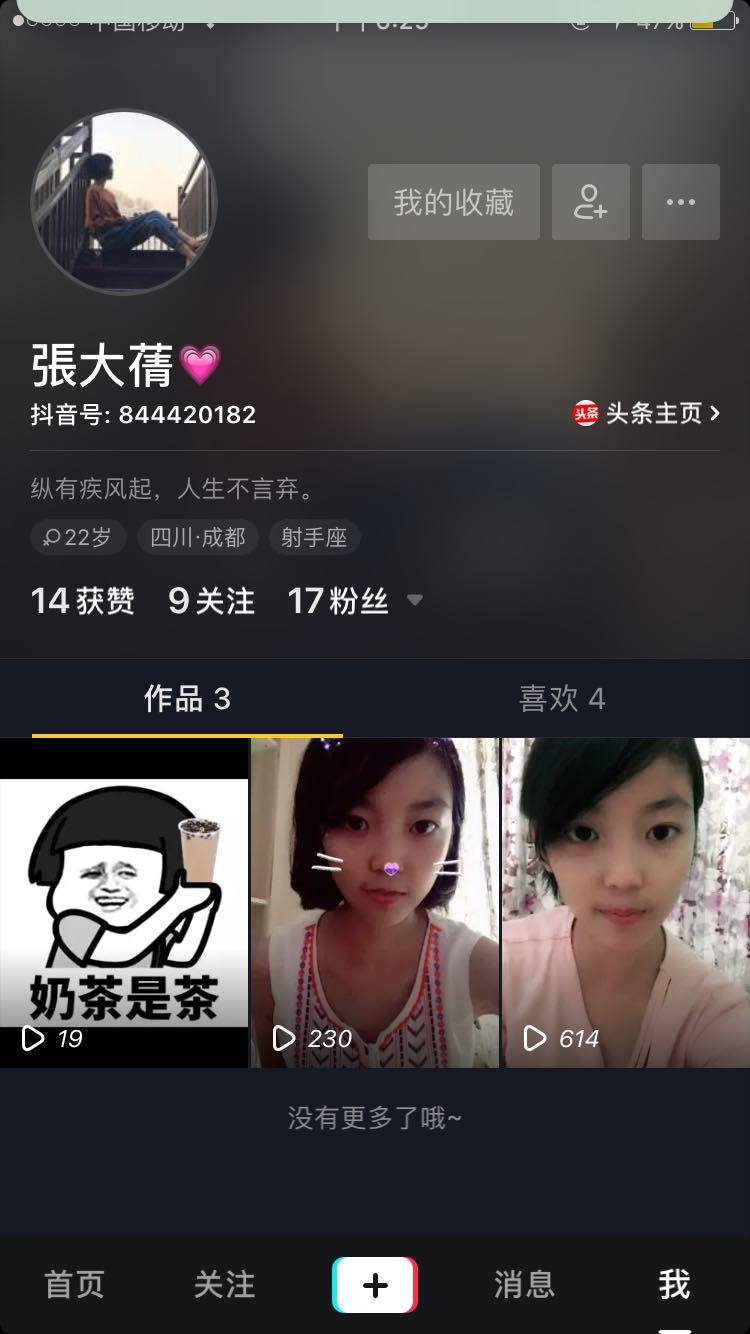Open 消息 messages tab

(x=524, y=1284)
